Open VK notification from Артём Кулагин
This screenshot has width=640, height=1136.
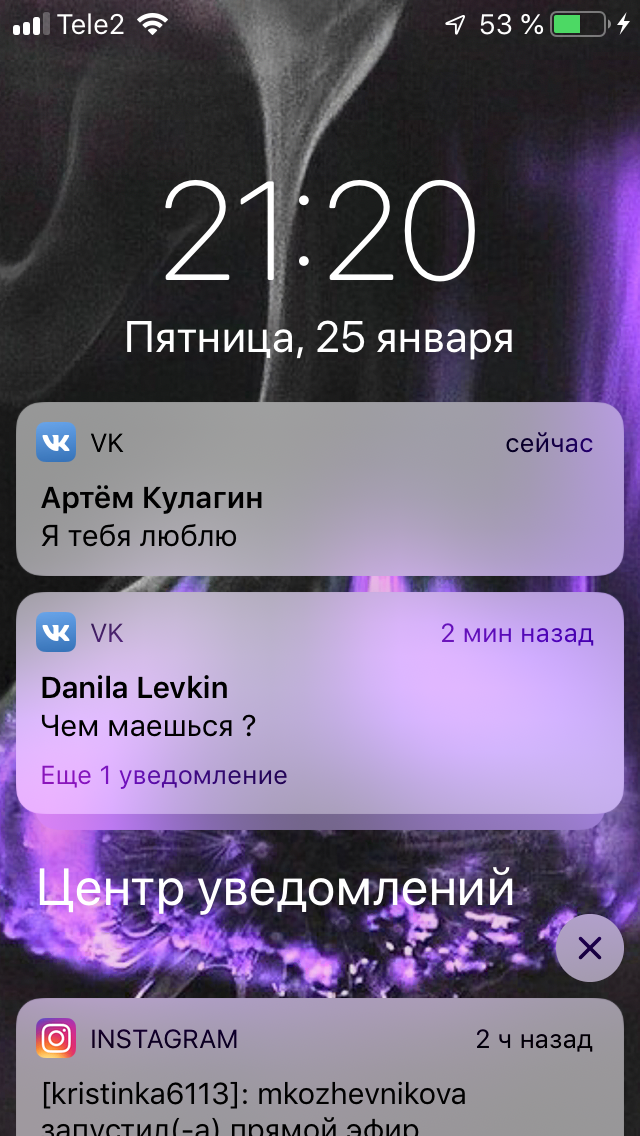coord(320,489)
